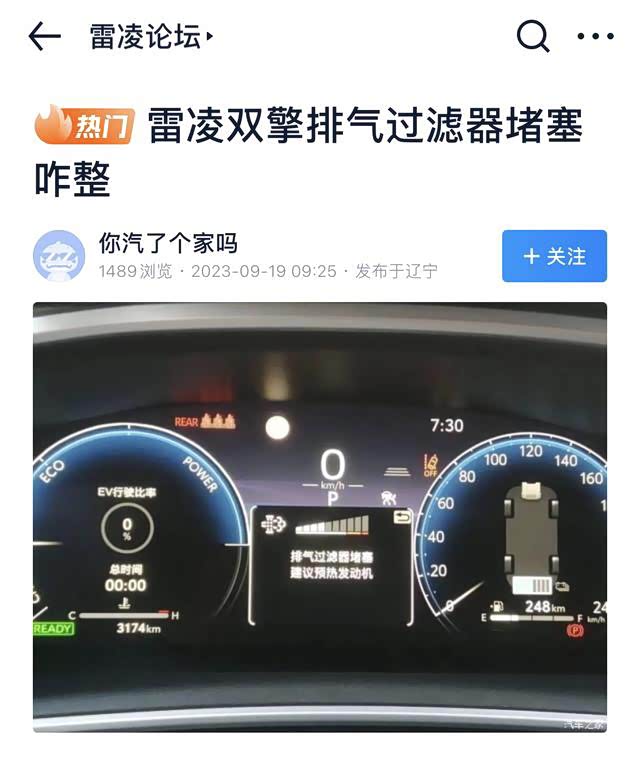Open the three-dot overflow menu
The width and height of the screenshot is (640, 760).
click(x=595, y=36)
